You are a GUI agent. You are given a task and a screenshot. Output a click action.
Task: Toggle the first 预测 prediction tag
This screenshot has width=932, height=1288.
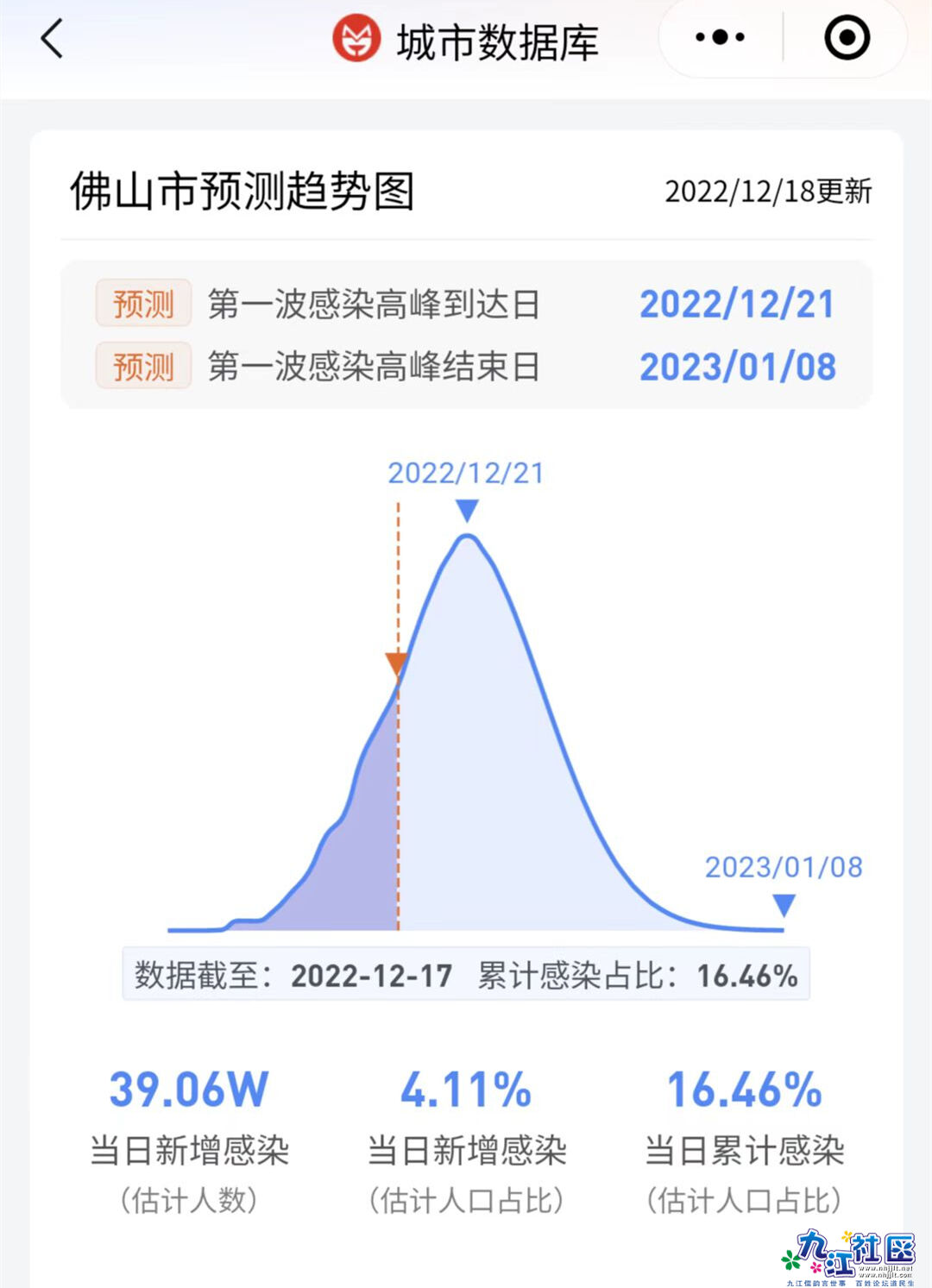(x=142, y=304)
